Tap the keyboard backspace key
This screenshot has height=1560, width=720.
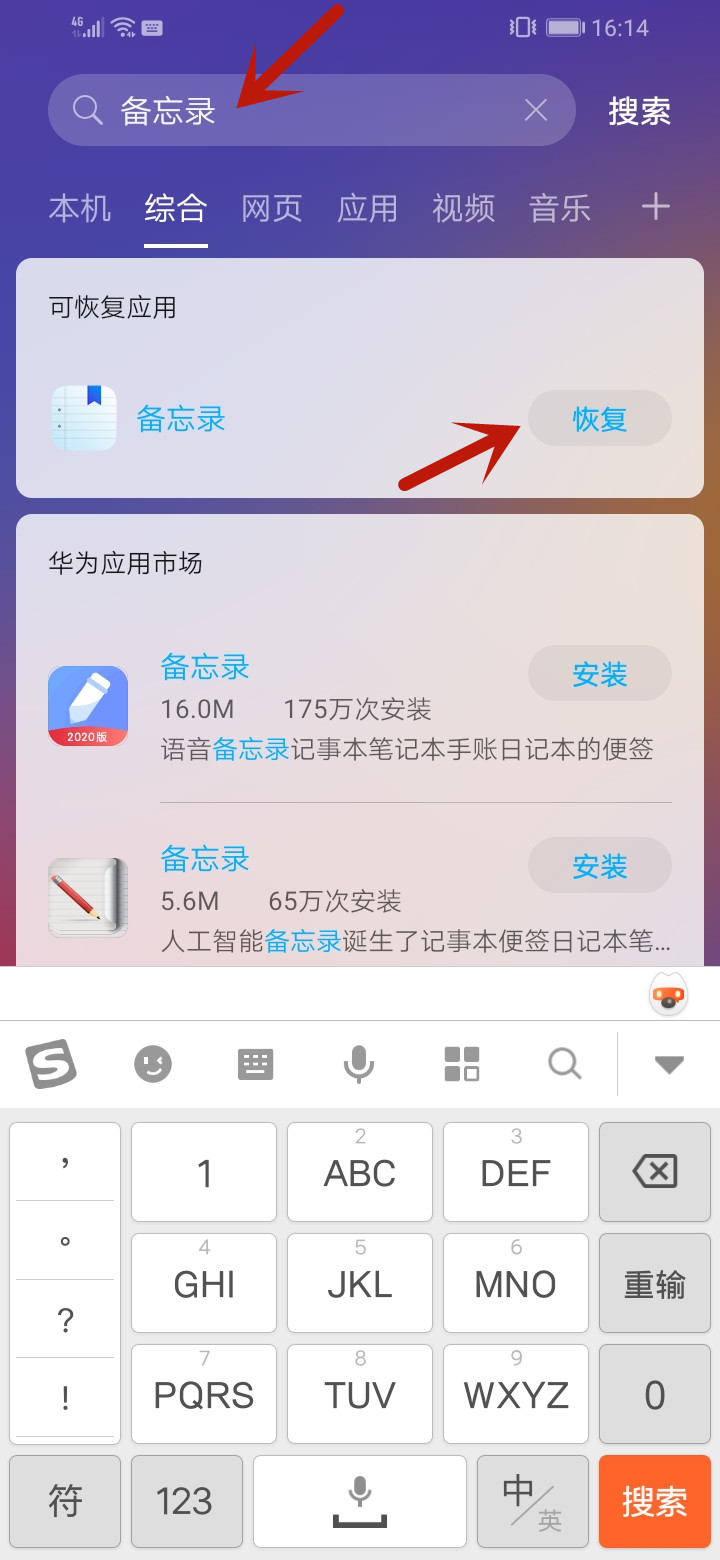[655, 1171]
